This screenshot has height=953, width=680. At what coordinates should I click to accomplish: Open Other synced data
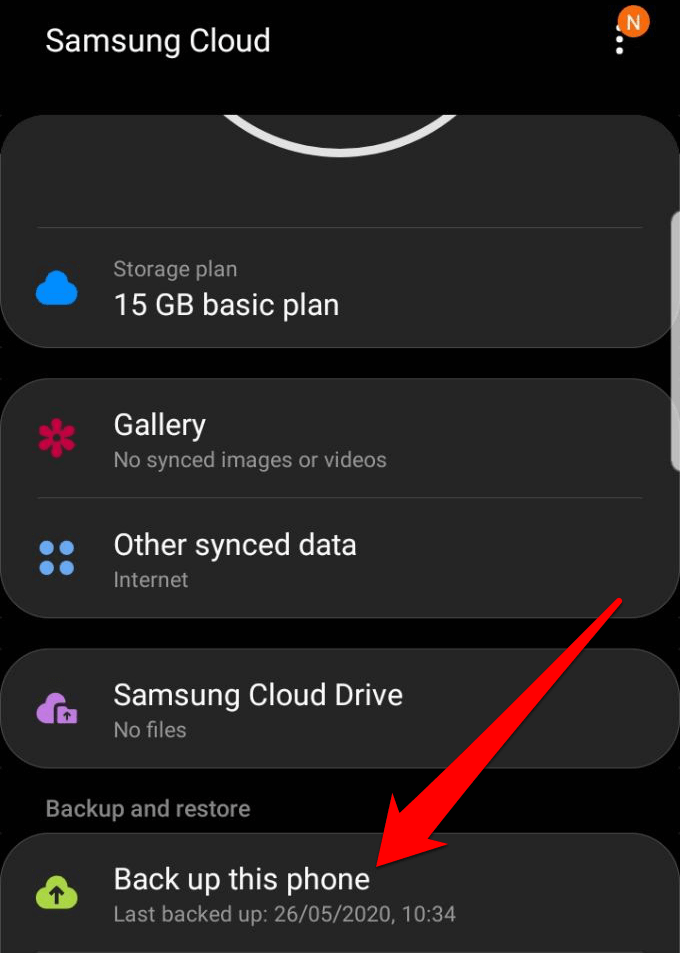[x=235, y=559]
